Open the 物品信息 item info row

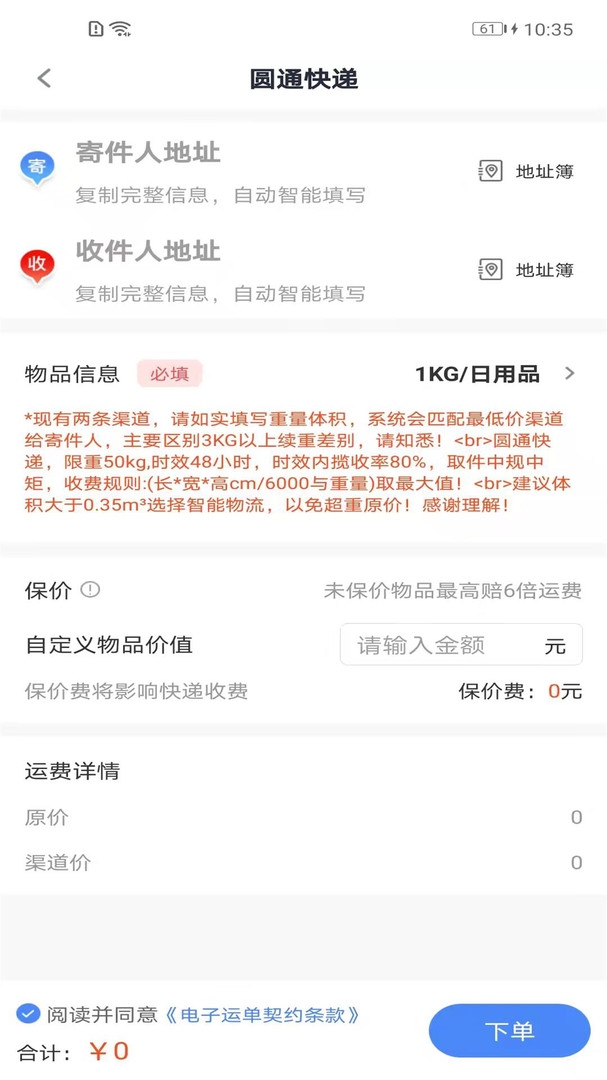303,374
